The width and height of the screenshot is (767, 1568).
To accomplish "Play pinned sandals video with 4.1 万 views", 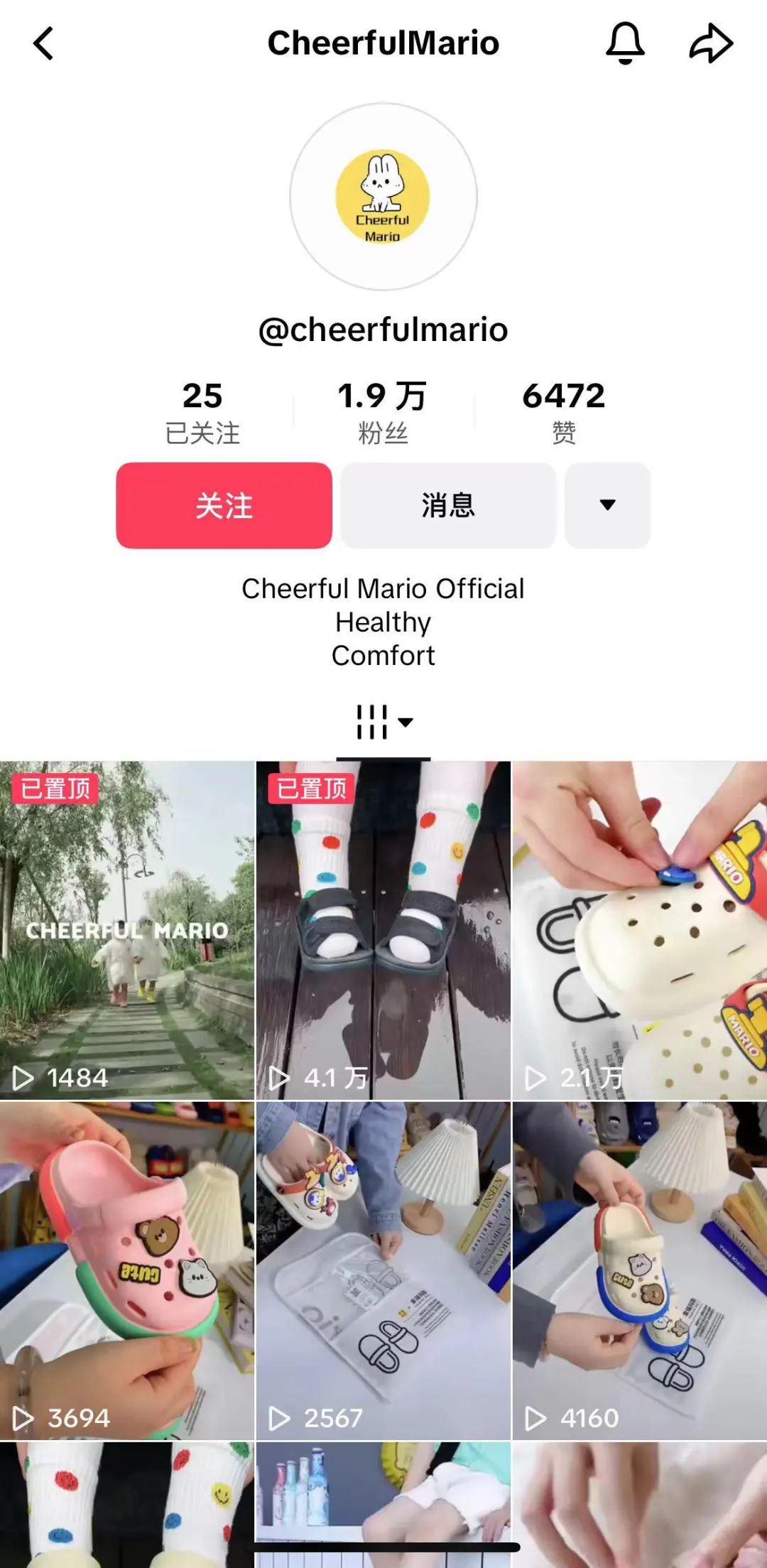I will pyautogui.click(x=383, y=931).
